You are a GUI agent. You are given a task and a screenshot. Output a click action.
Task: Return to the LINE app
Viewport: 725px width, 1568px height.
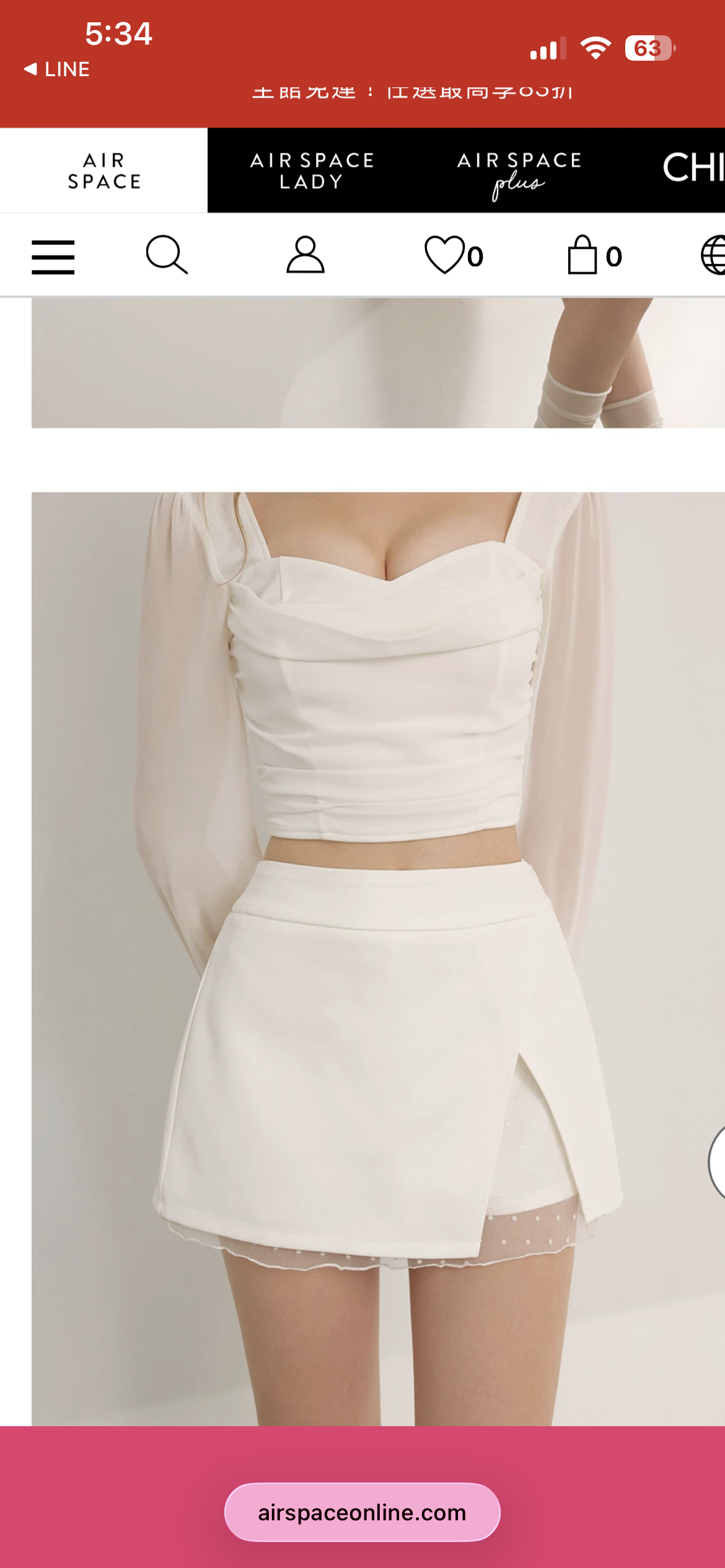(x=57, y=69)
